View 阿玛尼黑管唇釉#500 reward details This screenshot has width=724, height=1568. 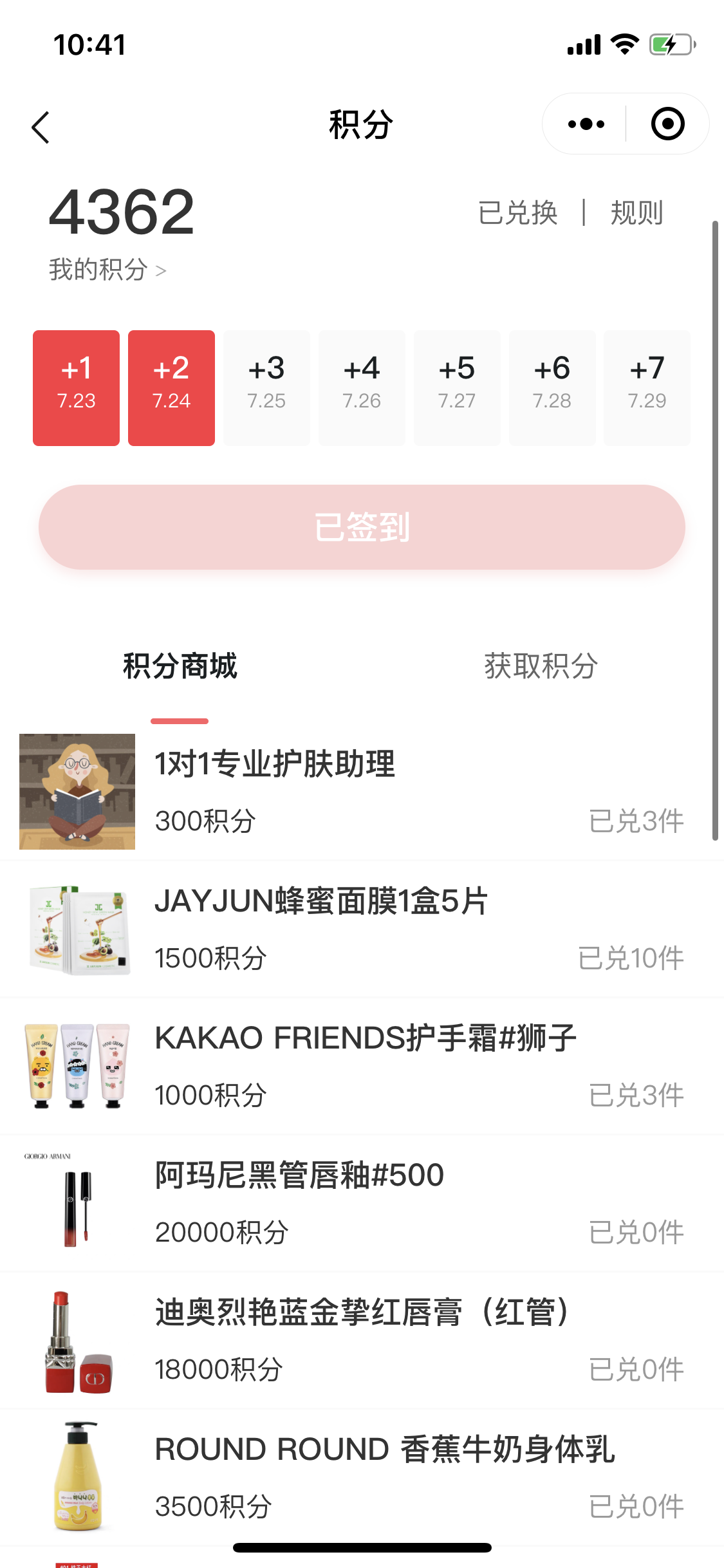coord(360,1203)
